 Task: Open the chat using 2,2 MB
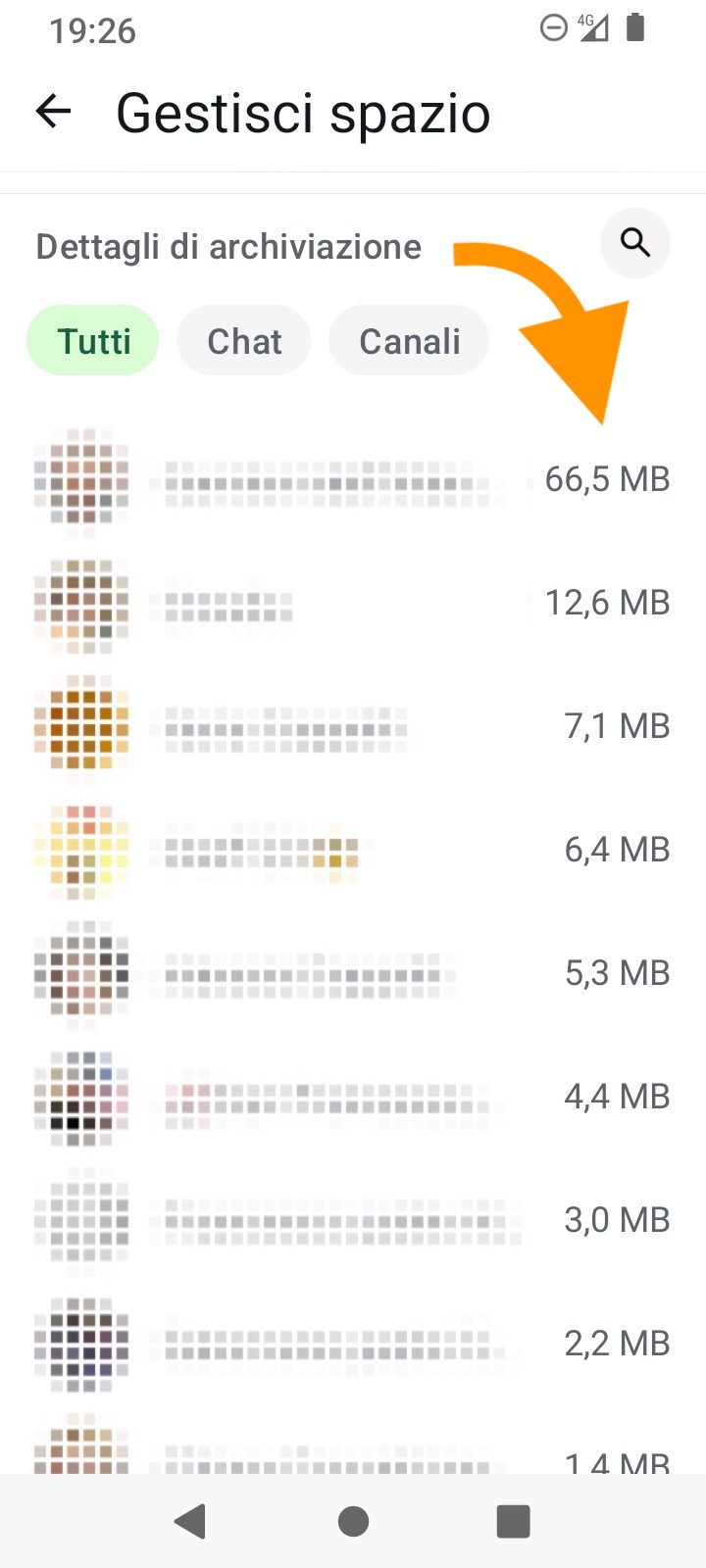353,1344
